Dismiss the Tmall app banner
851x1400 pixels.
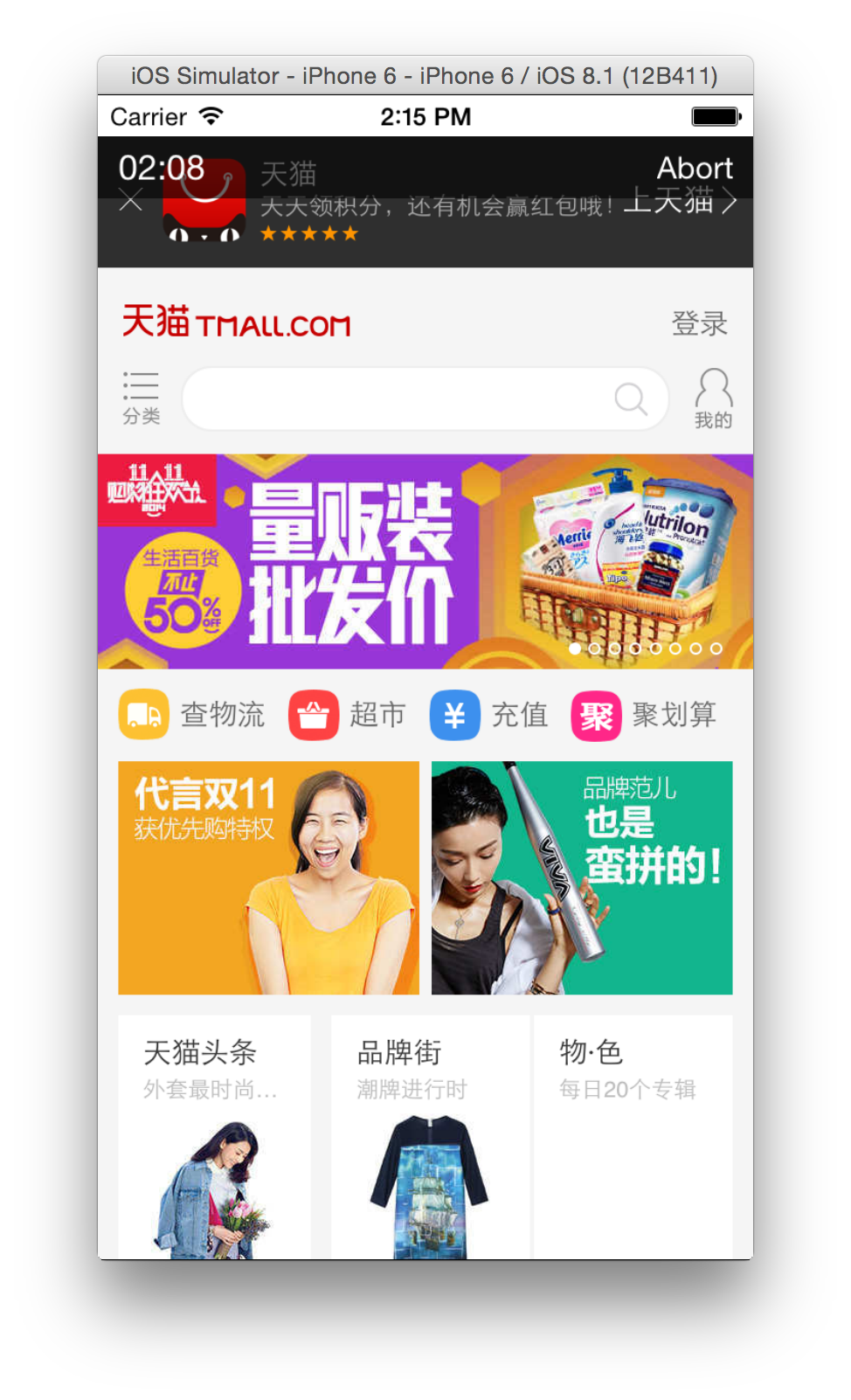131,202
